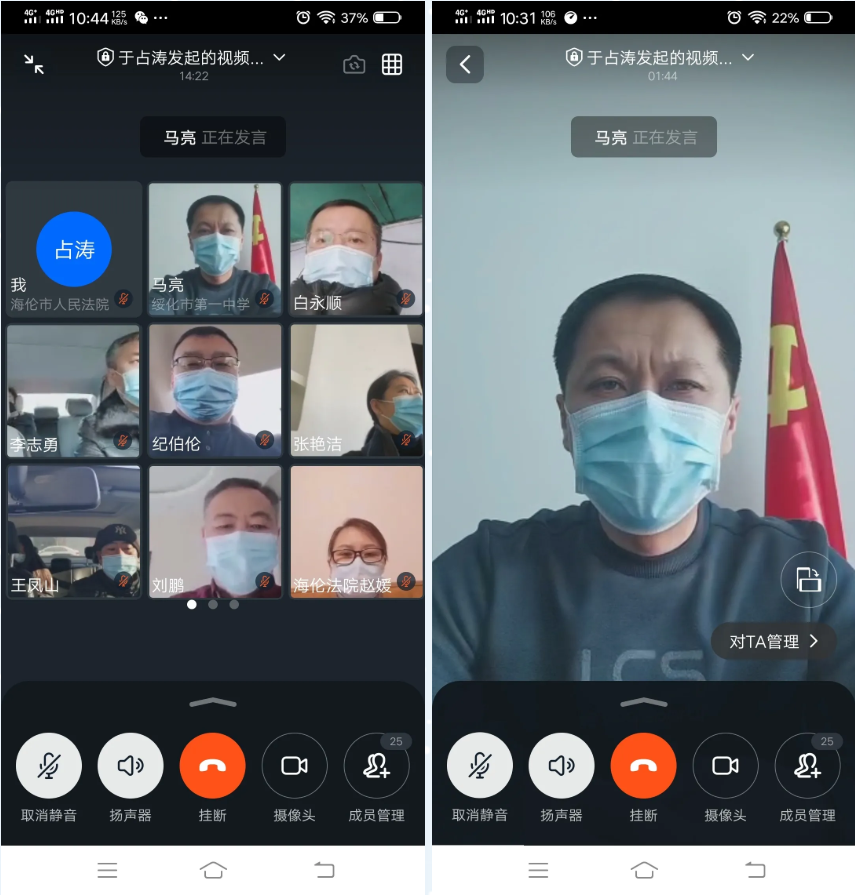Select 白永顺's video tile

pos(357,249)
